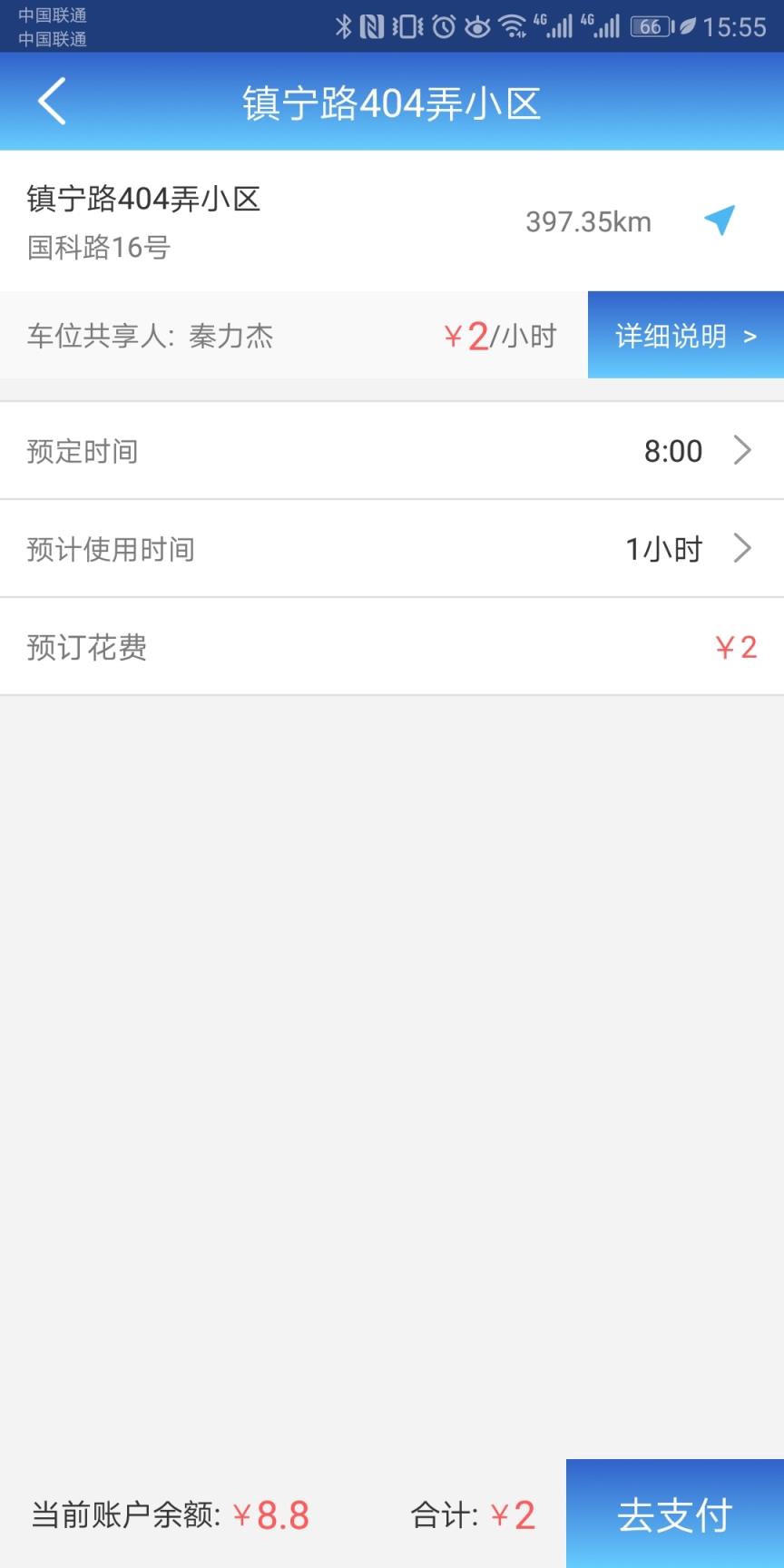Open the 预计使用时间 selector showing 1小时

[x=392, y=548]
